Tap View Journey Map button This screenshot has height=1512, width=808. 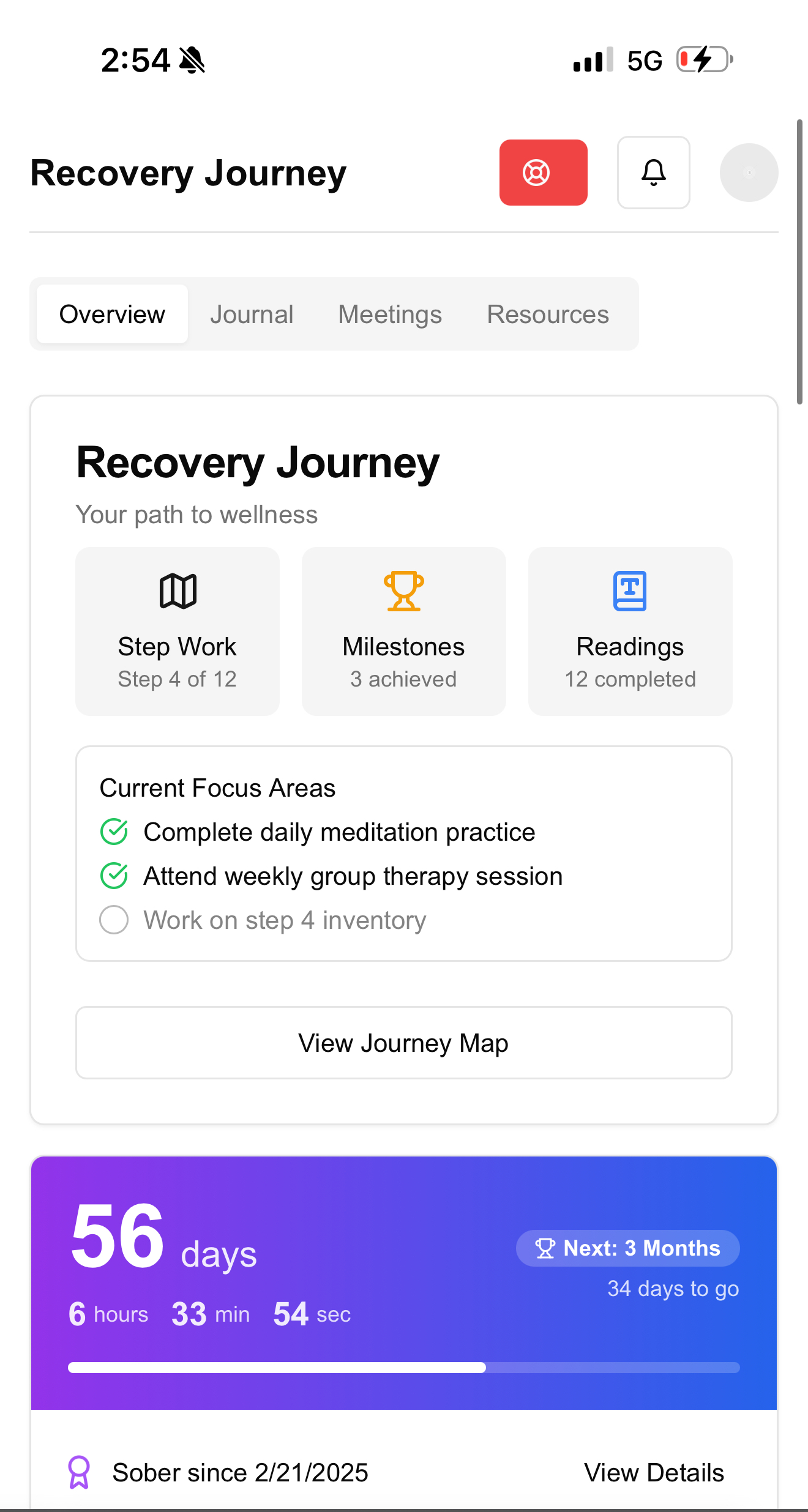click(403, 1043)
